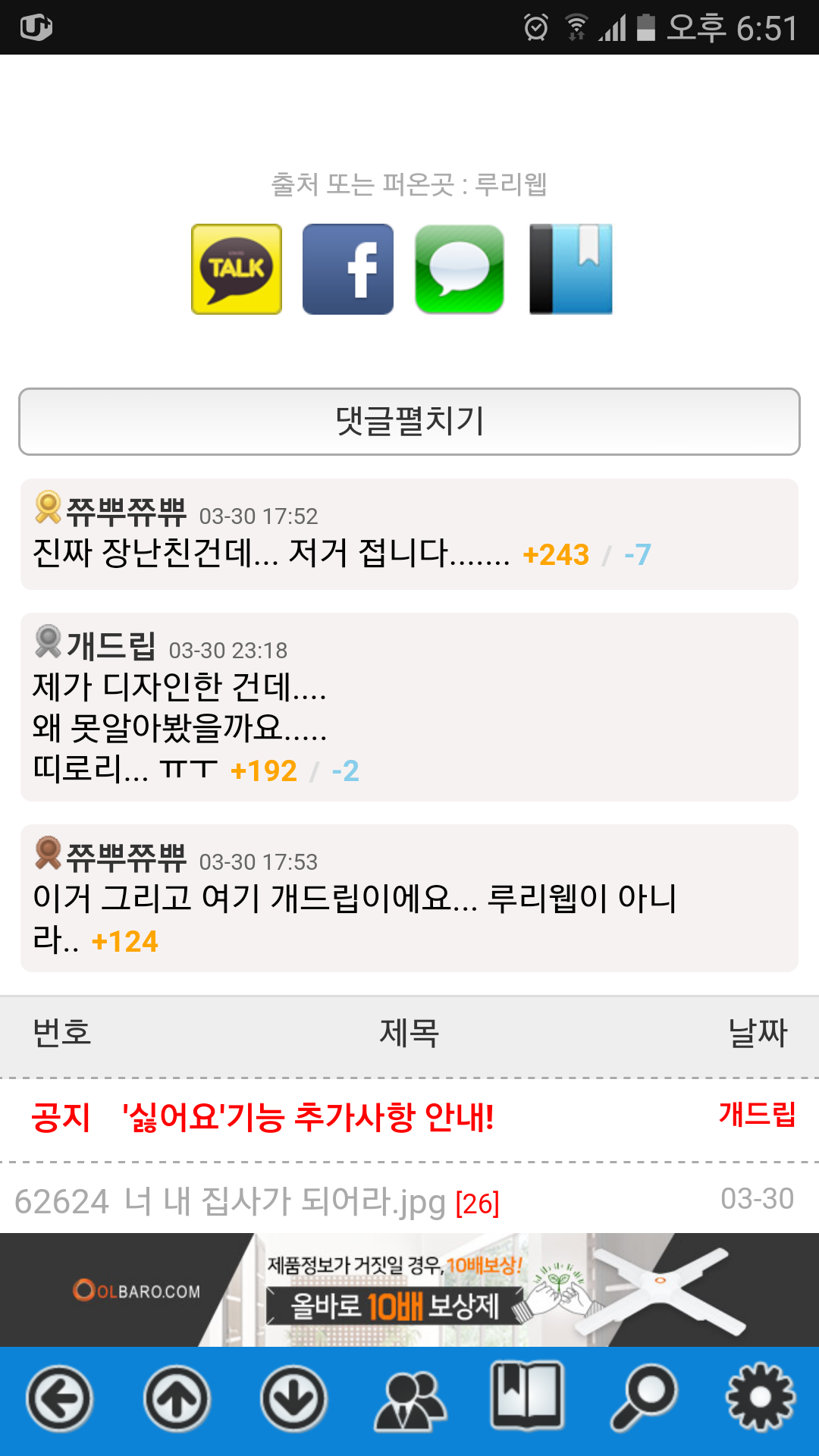Jump to the bottom with the down arrow
819x1456 pixels.
pyautogui.click(x=293, y=1400)
